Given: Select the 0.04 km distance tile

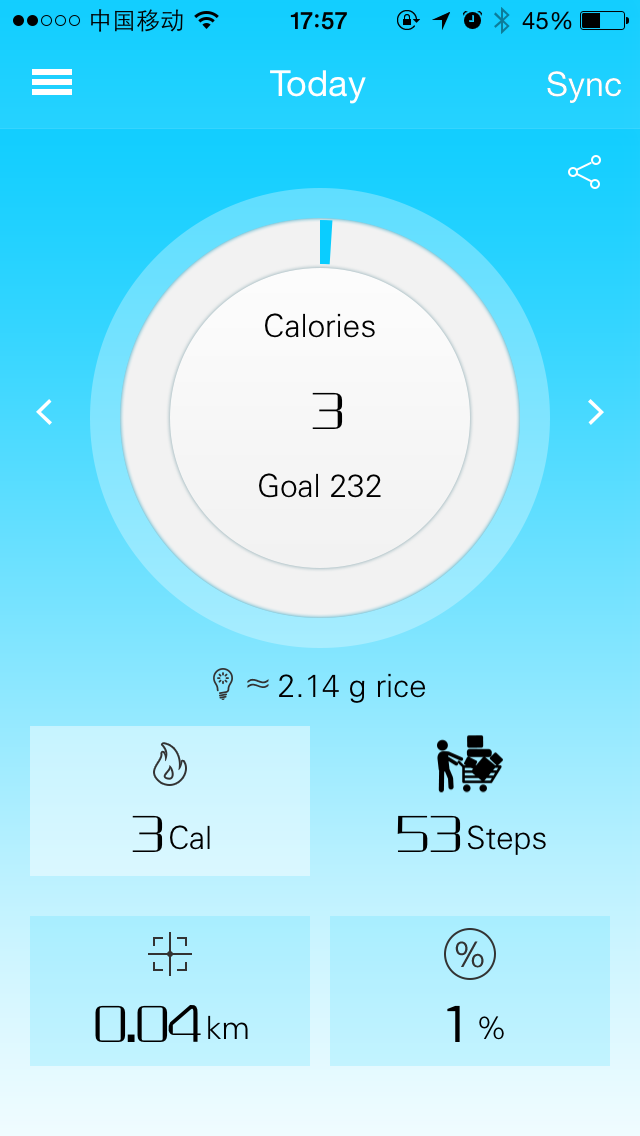Looking at the screenshot, I should pos(170,991).
